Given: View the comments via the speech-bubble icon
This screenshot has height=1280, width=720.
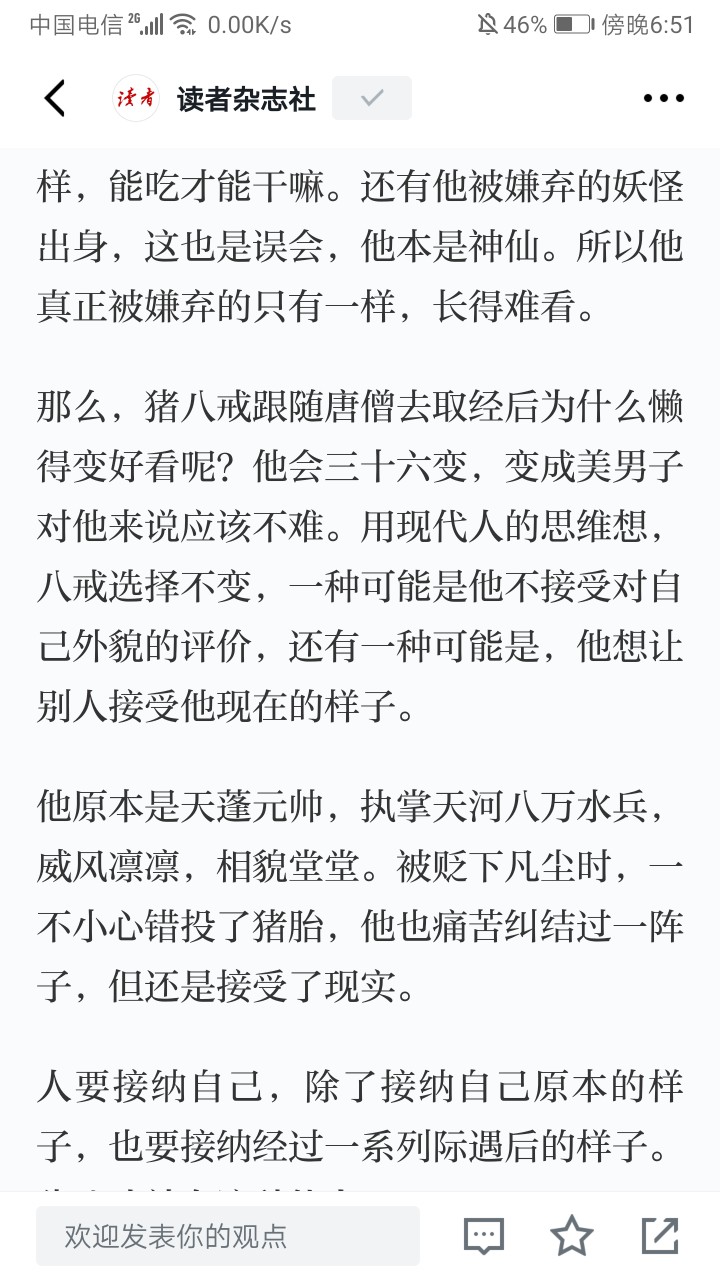Looking at the screenshot, I should [x=484, y=1236].
